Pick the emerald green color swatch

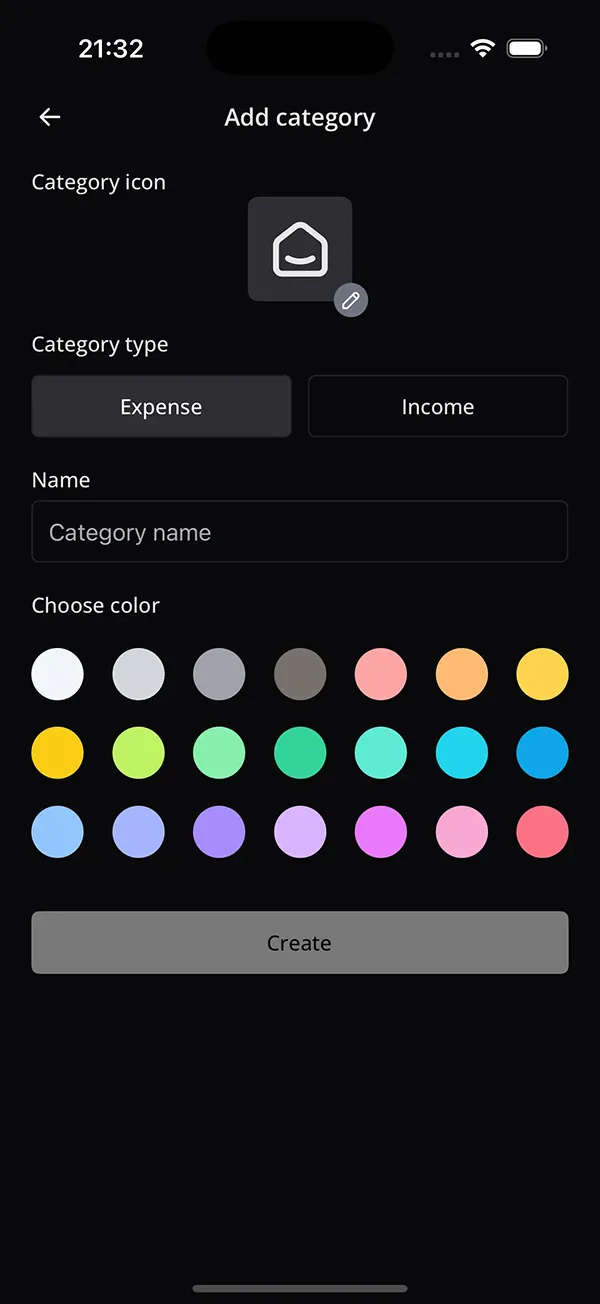click(300, 753)
